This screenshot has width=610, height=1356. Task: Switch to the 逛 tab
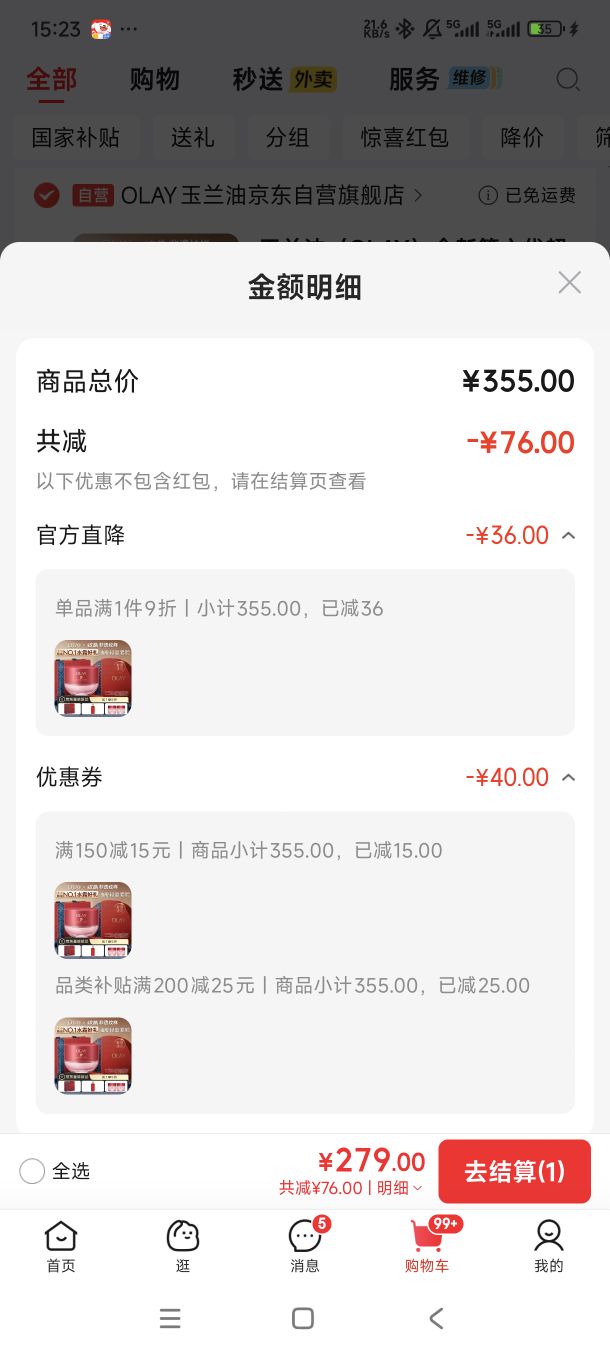pos(183,1246)
